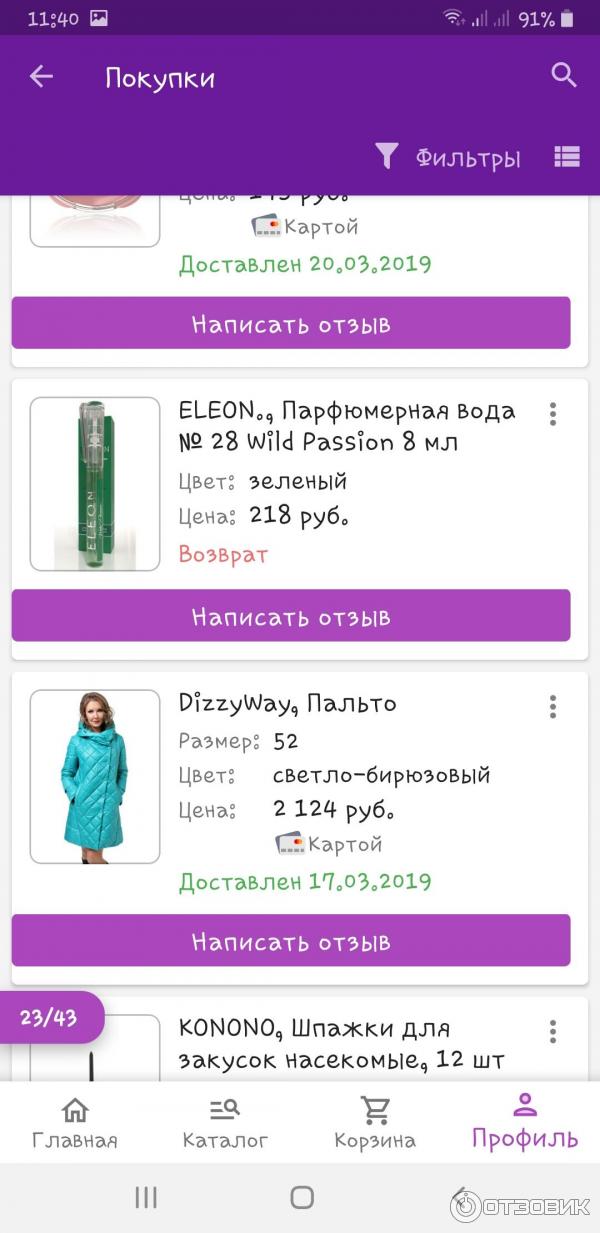This screenshot has height=1233, width=600.
Task: Open overflow menu for DizzyWay Пальто
Action: coord(552,707)
